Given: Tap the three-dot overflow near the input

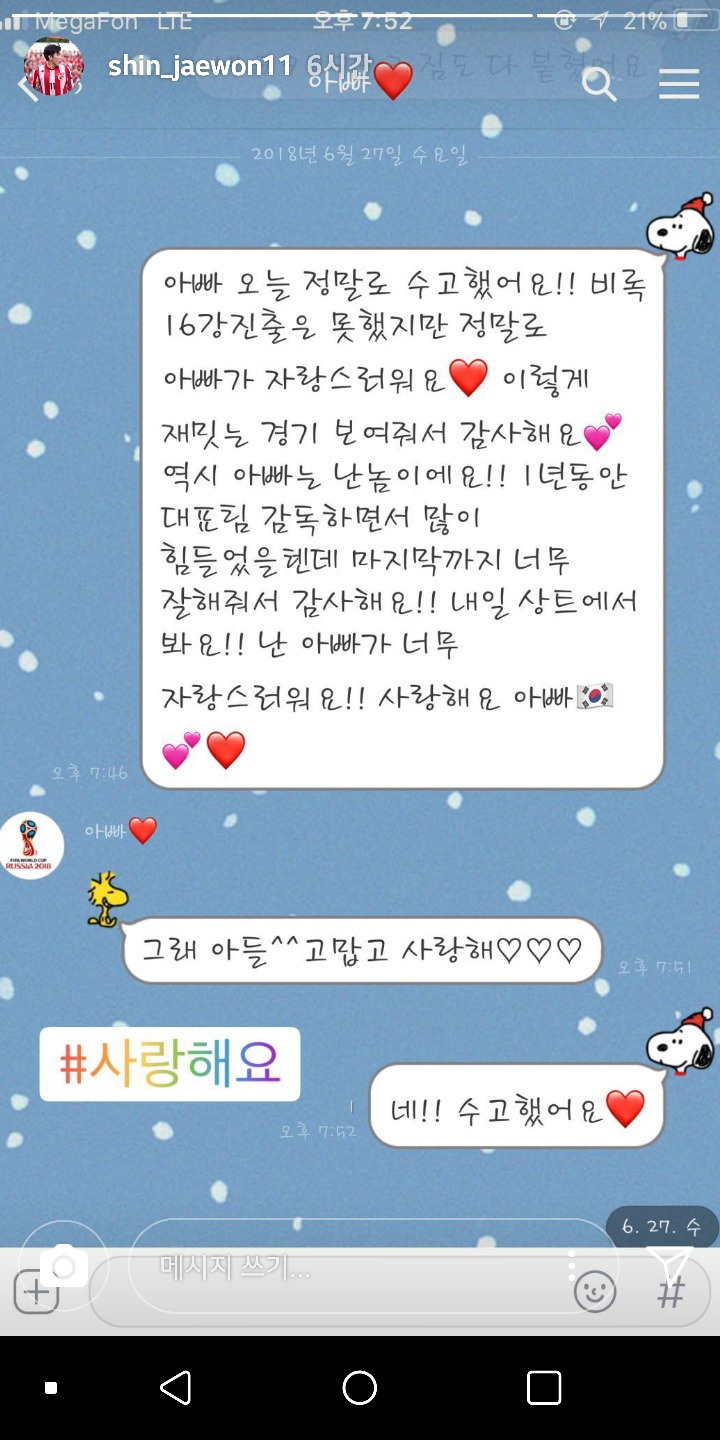Looking at the screenshot, I should click(573, 1264).
